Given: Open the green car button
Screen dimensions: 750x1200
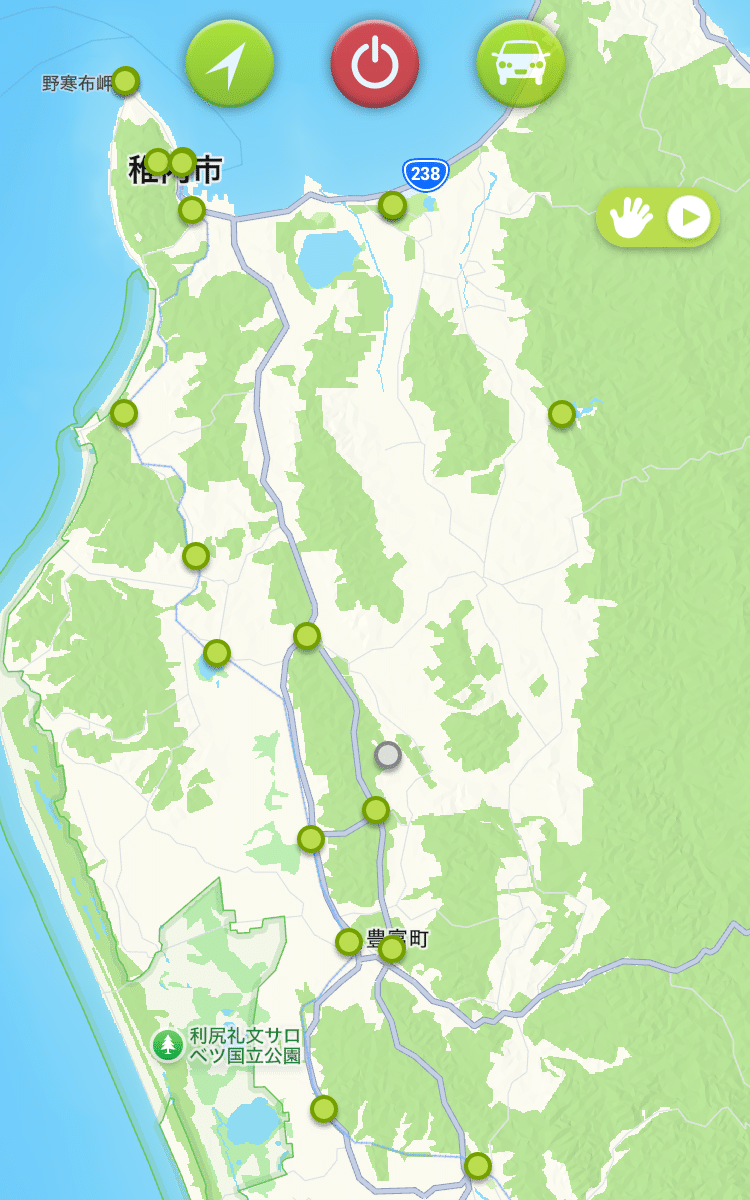Looking at the screenshot, I should (520, 63).
